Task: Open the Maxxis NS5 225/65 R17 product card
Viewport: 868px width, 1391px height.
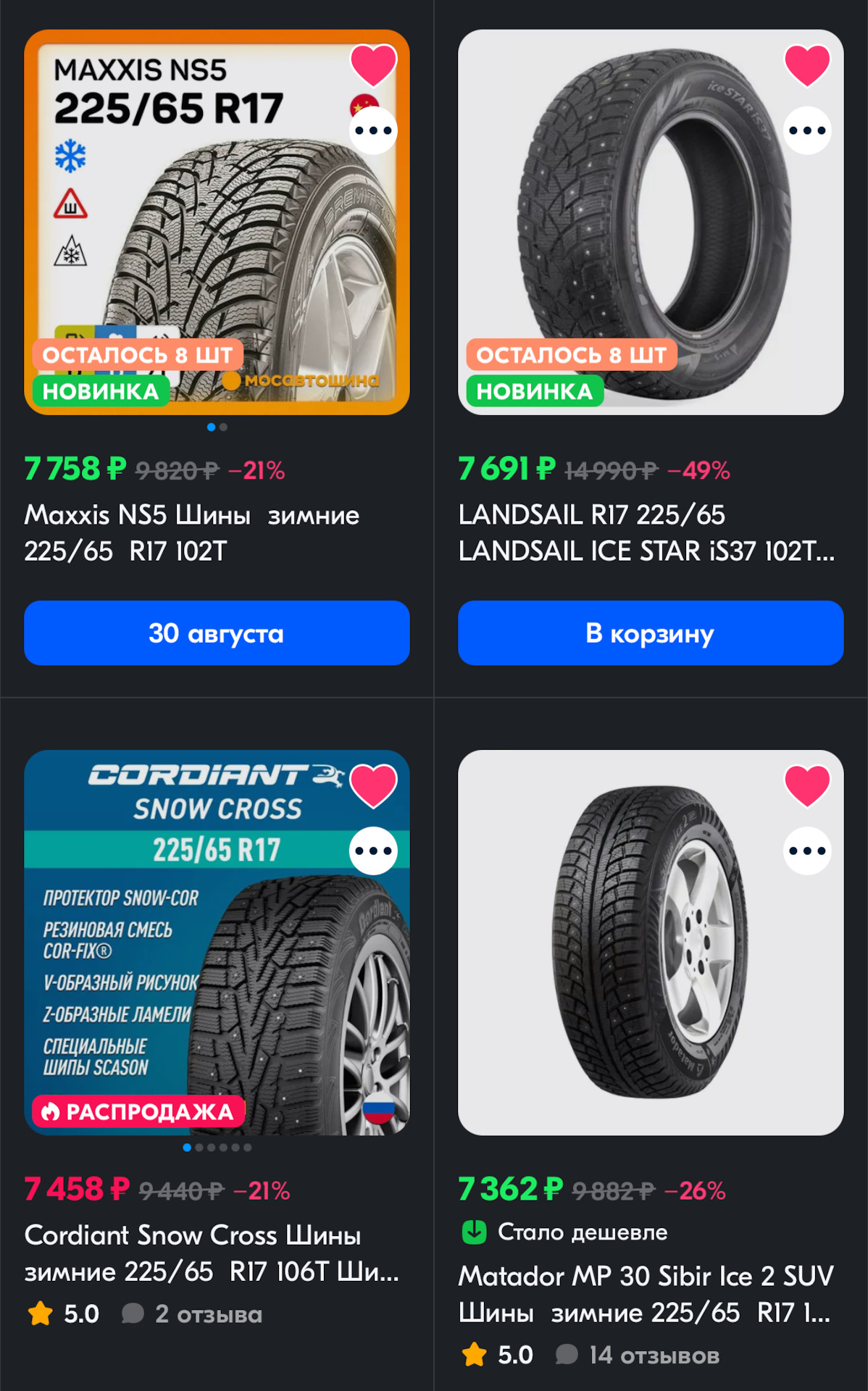Action: click(x=192, y=533)
